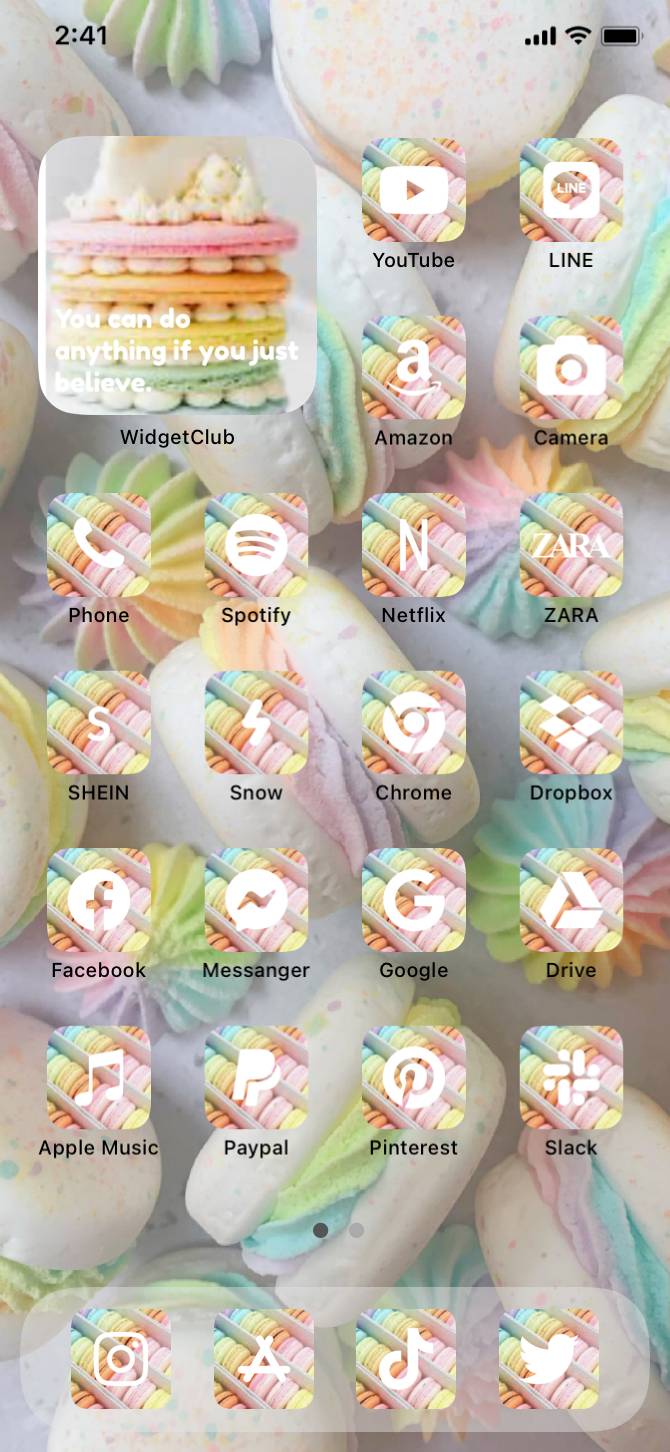Viewport: 670px width, 1452px height.
Task: Open the YouTube app
Action: click(x=413, y=190)
